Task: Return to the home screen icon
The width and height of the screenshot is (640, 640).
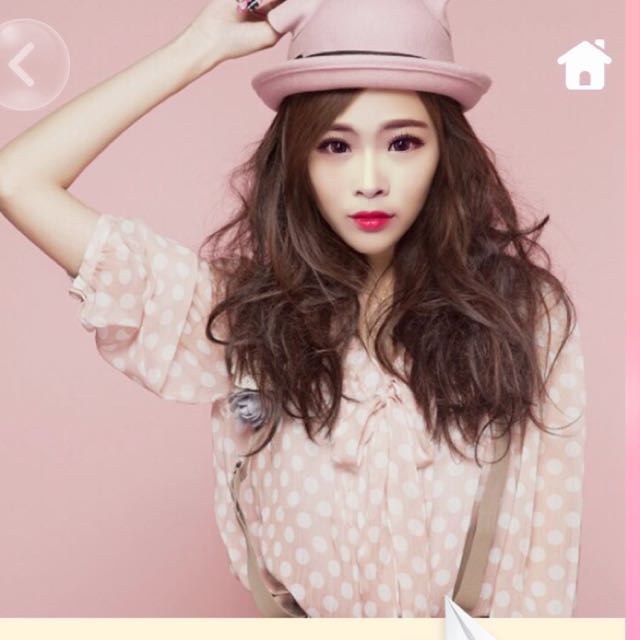Action: (584, 65)
